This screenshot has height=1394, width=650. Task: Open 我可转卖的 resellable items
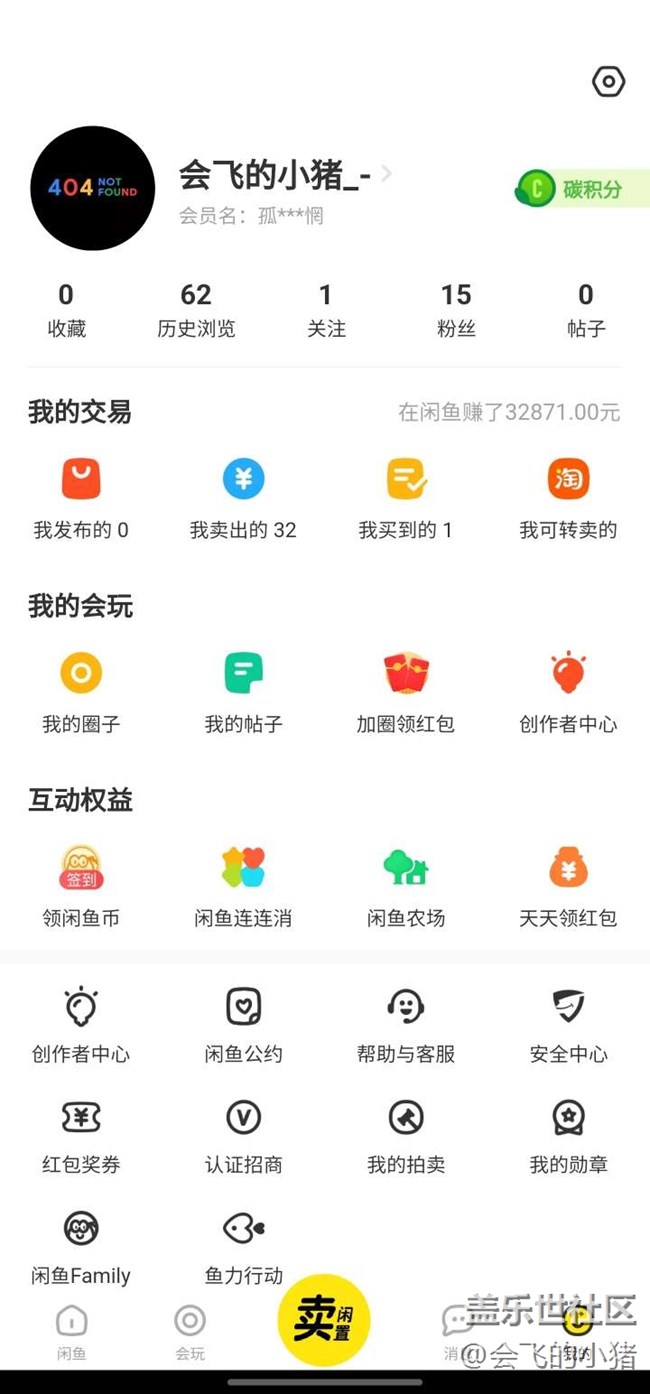click(x=568, y=499)
